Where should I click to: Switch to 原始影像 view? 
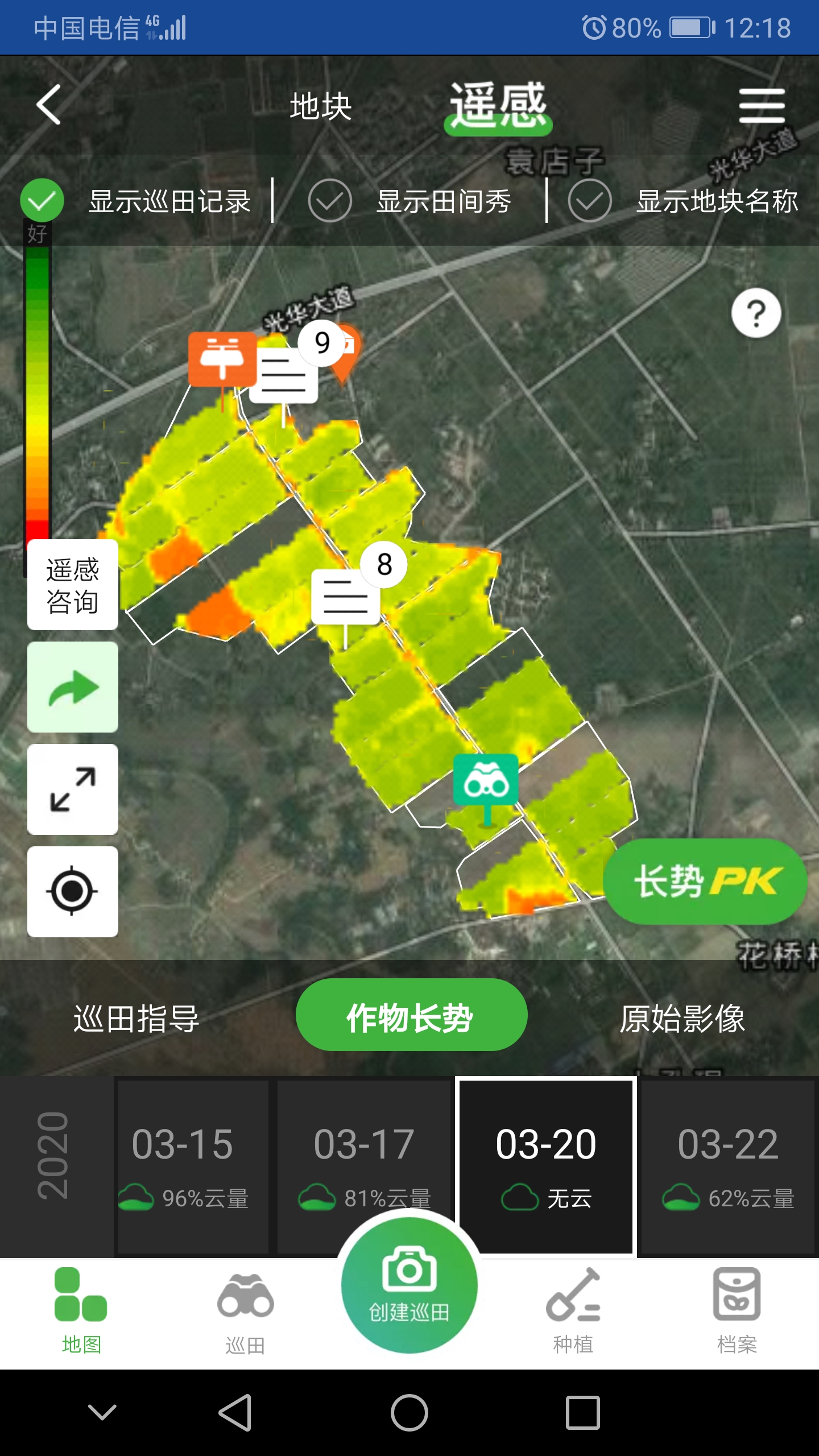[682, 1018]
